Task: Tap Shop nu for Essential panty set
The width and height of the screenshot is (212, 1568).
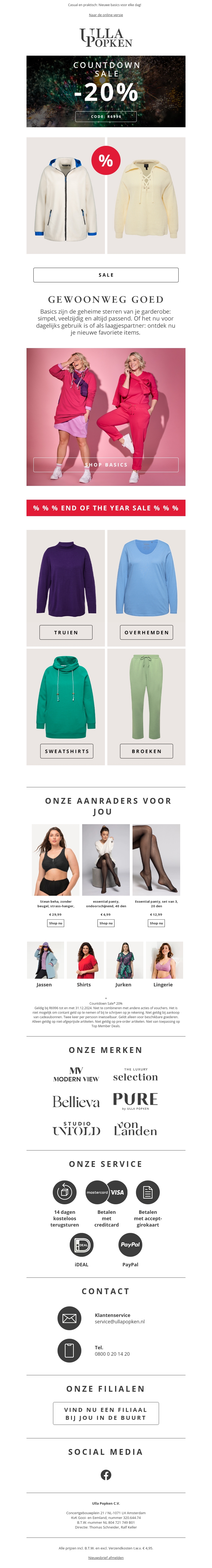Action: tap(156, 923)
